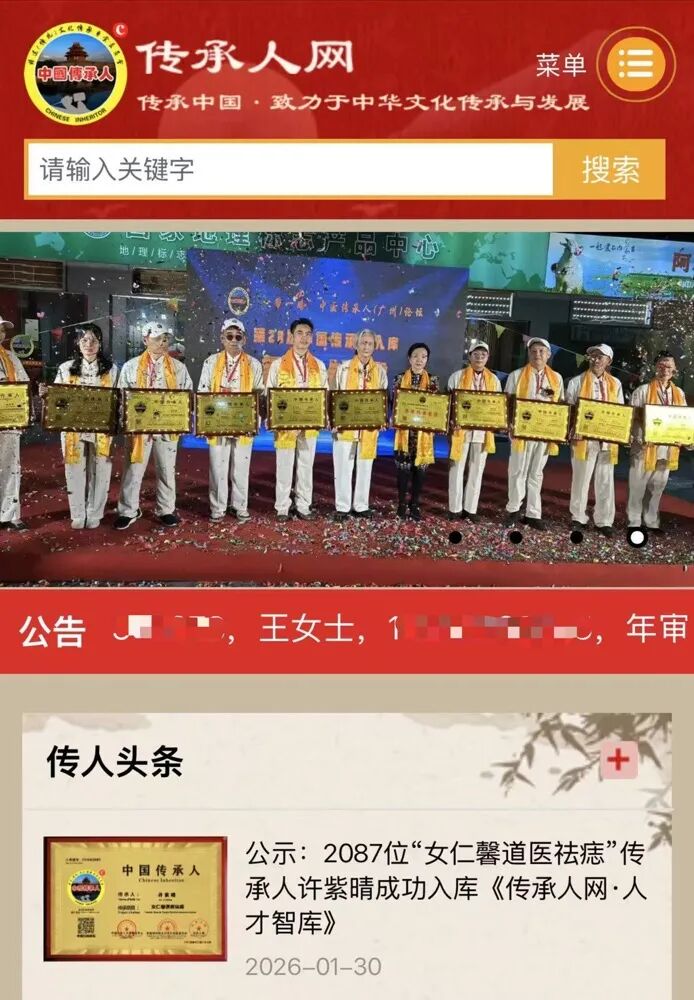
Task: Open the award ceremony banner image
Action: click(x=346, y=400)
